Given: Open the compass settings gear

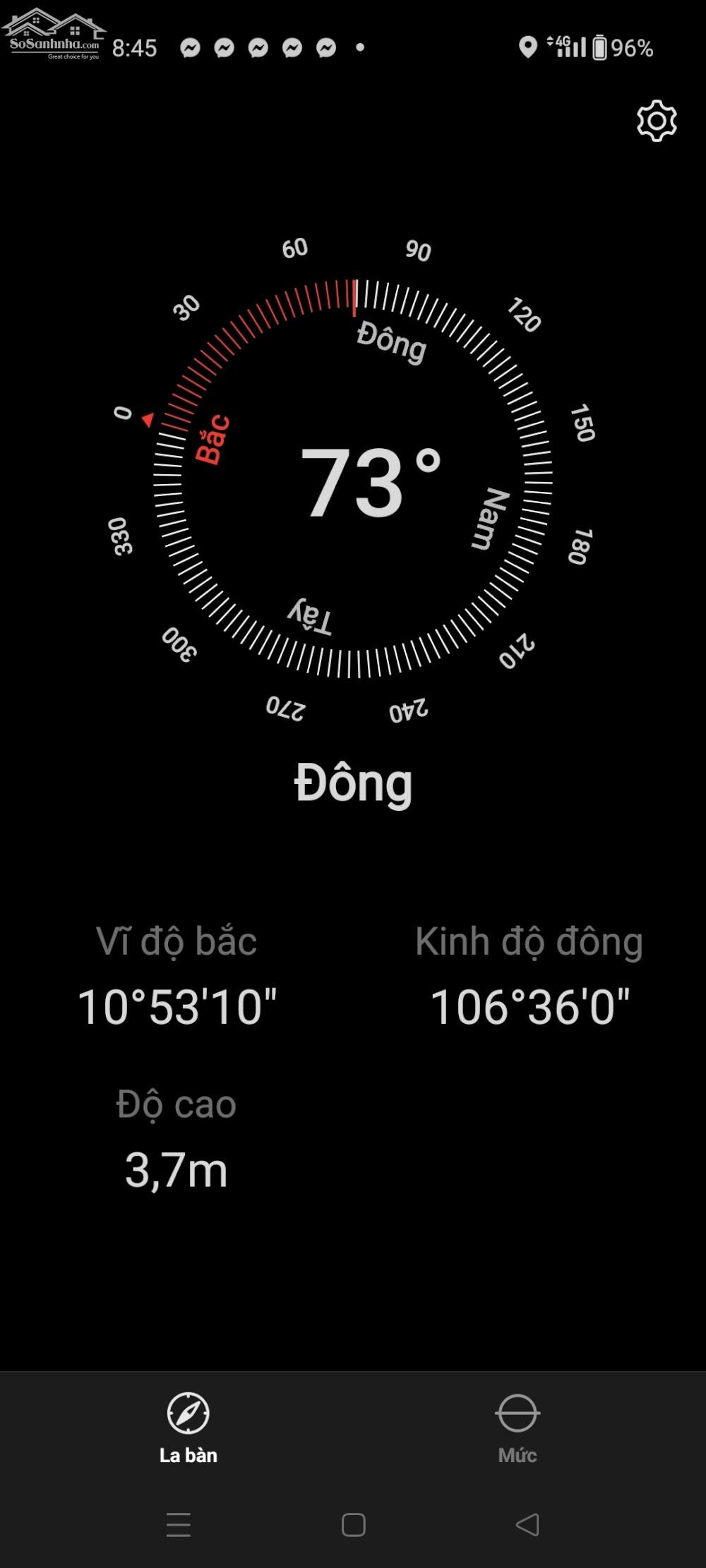Looking at the screenshot, I should click(x=657, y=121).
